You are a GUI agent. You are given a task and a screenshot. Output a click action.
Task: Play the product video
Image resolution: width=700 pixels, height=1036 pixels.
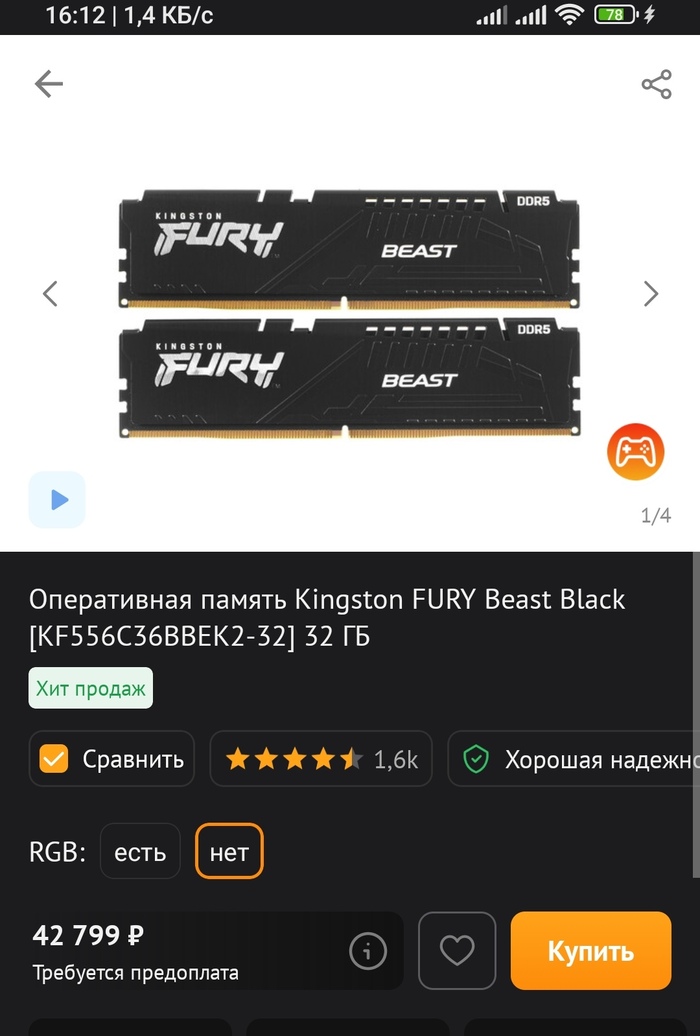pyautogui.click(x=57, y=499)
